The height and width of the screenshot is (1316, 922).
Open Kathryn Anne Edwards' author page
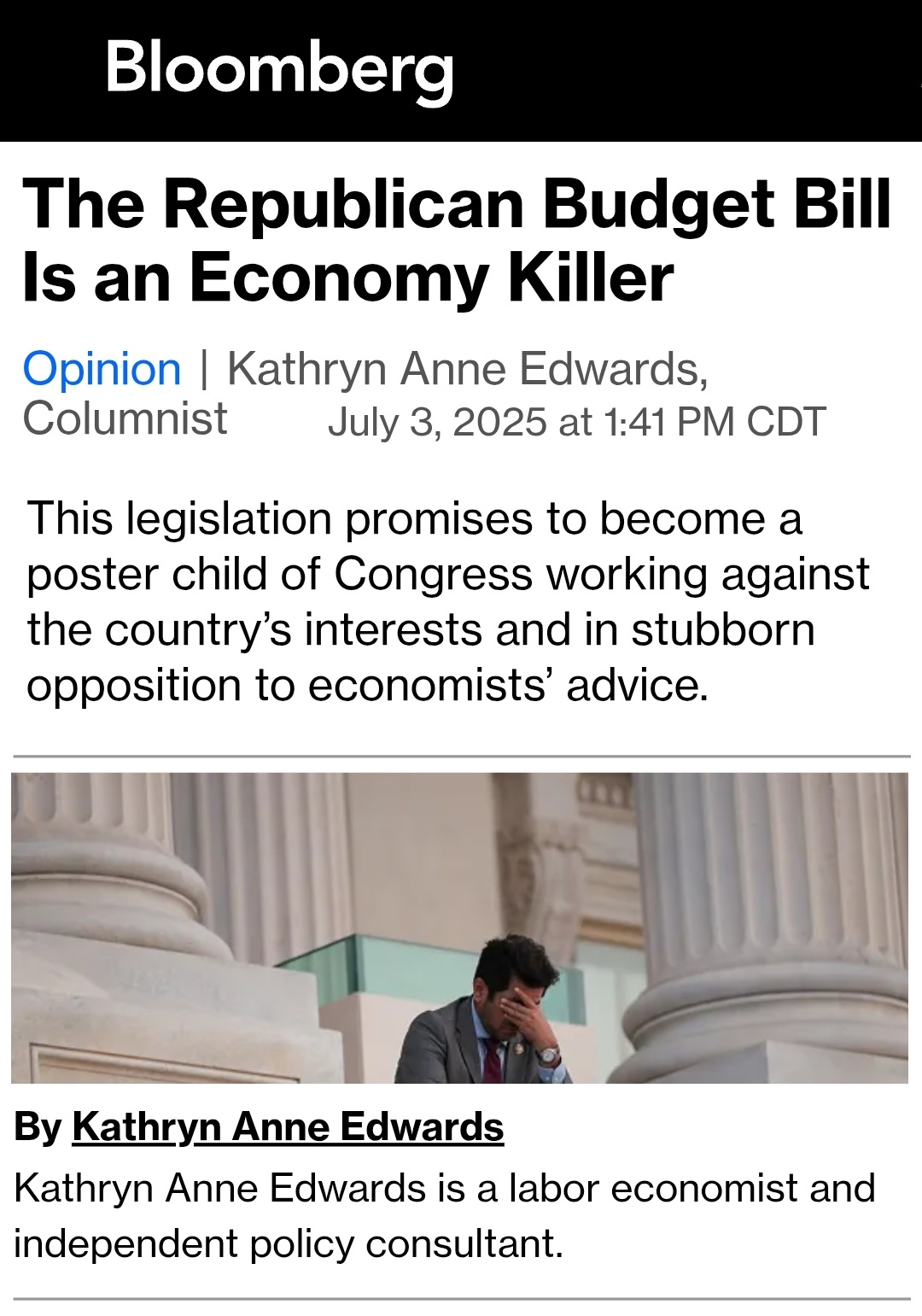tap(288, 1126)
